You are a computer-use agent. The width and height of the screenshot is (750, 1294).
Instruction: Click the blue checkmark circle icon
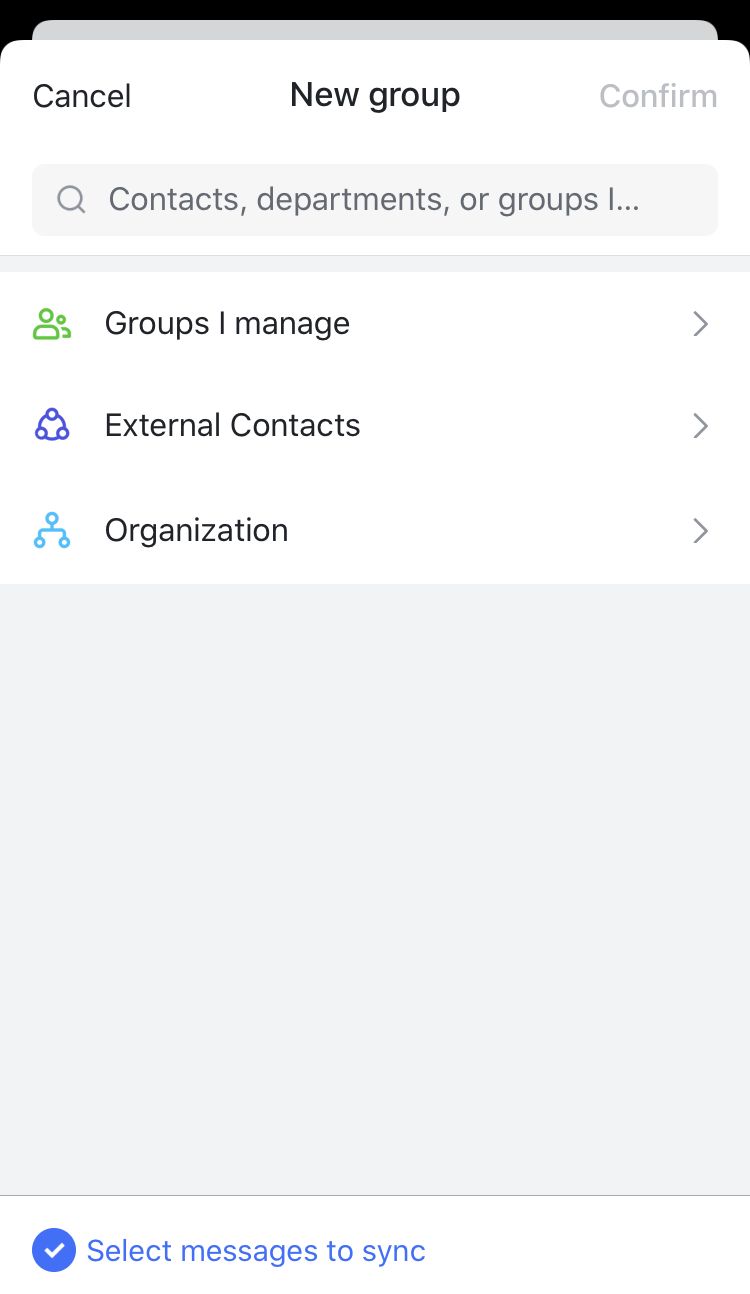tap(53, 1250)
